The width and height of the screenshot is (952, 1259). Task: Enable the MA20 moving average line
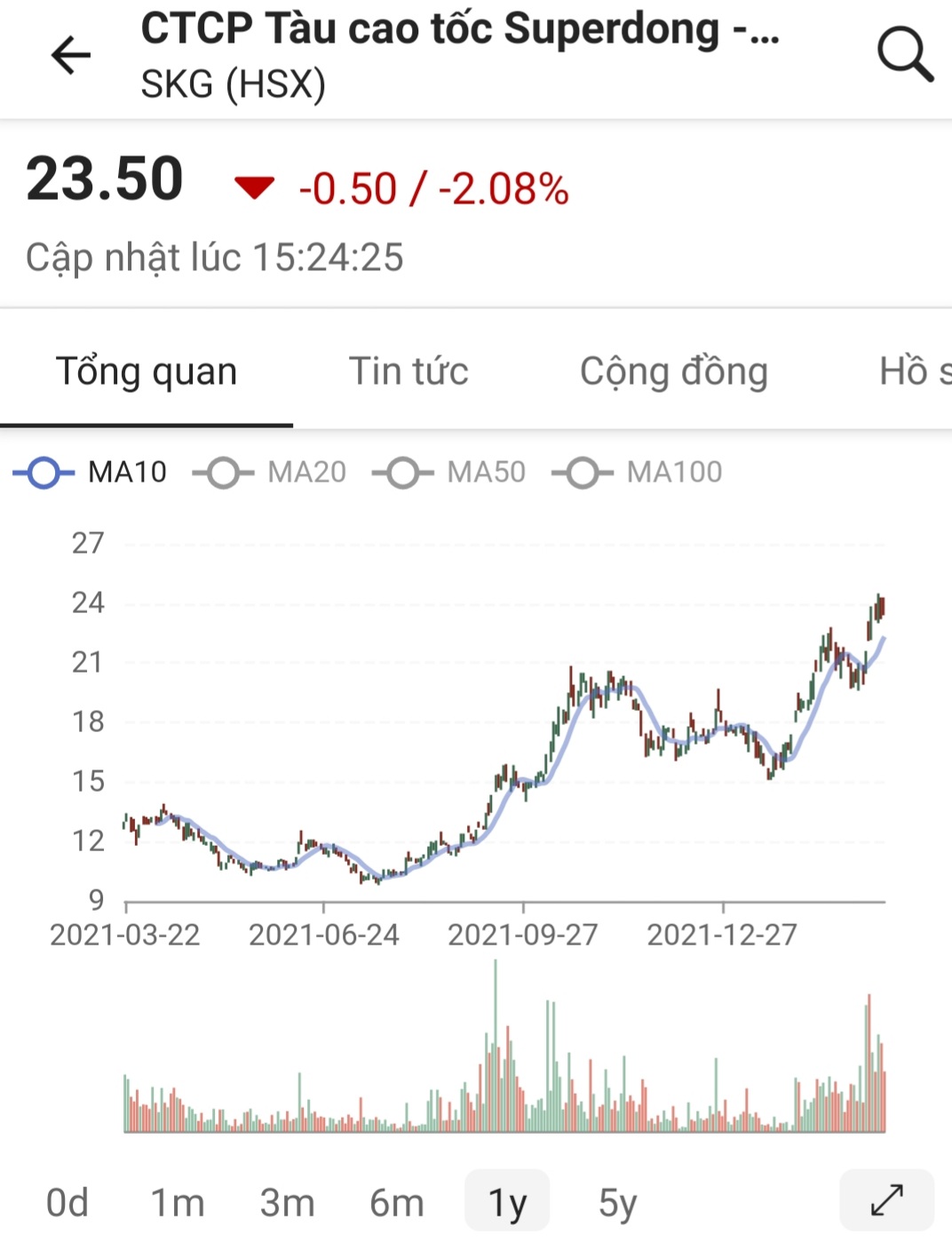(x=270, y=473)
